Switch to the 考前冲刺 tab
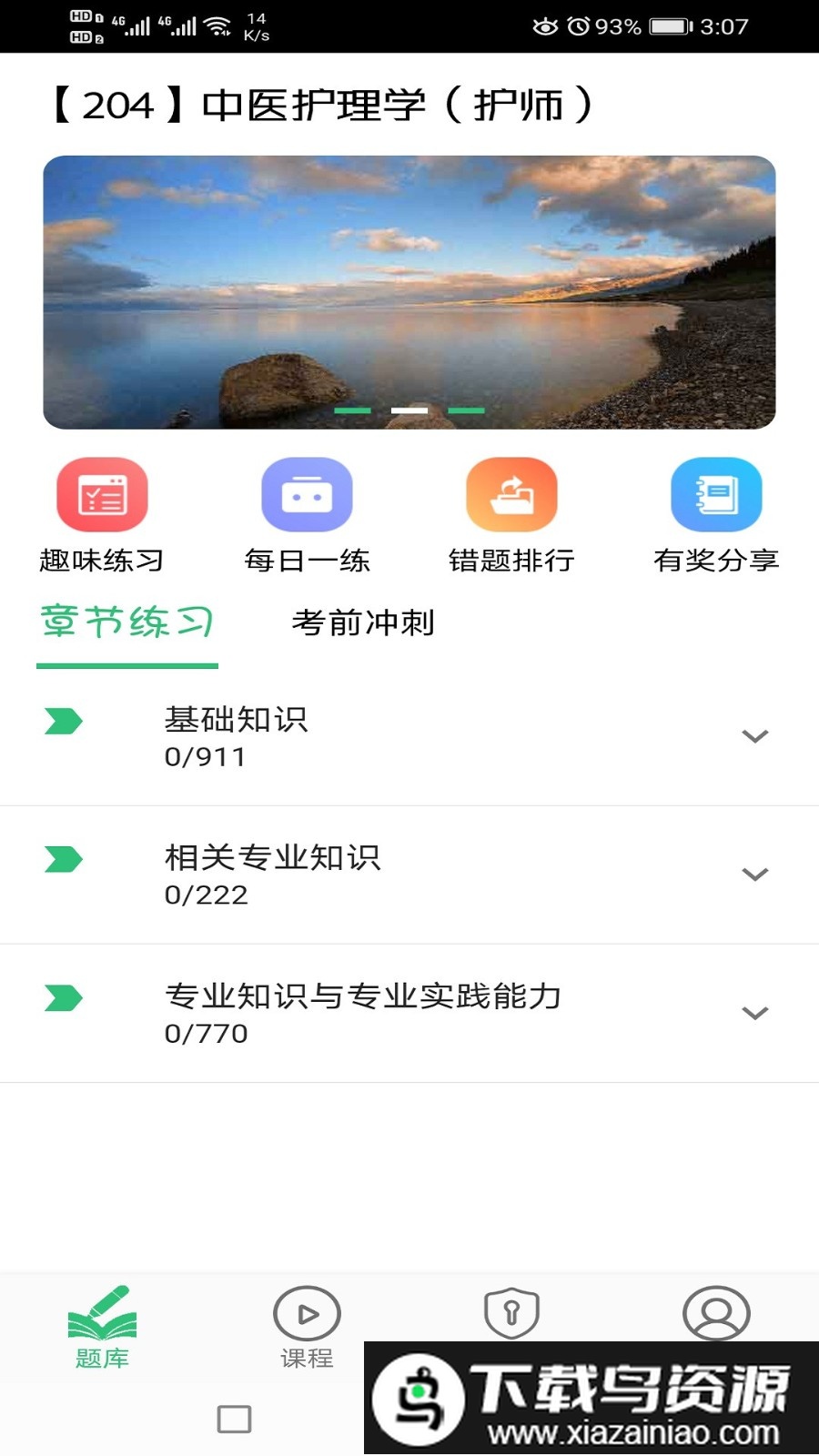819x1456 pixels. [x=362, y=623]
